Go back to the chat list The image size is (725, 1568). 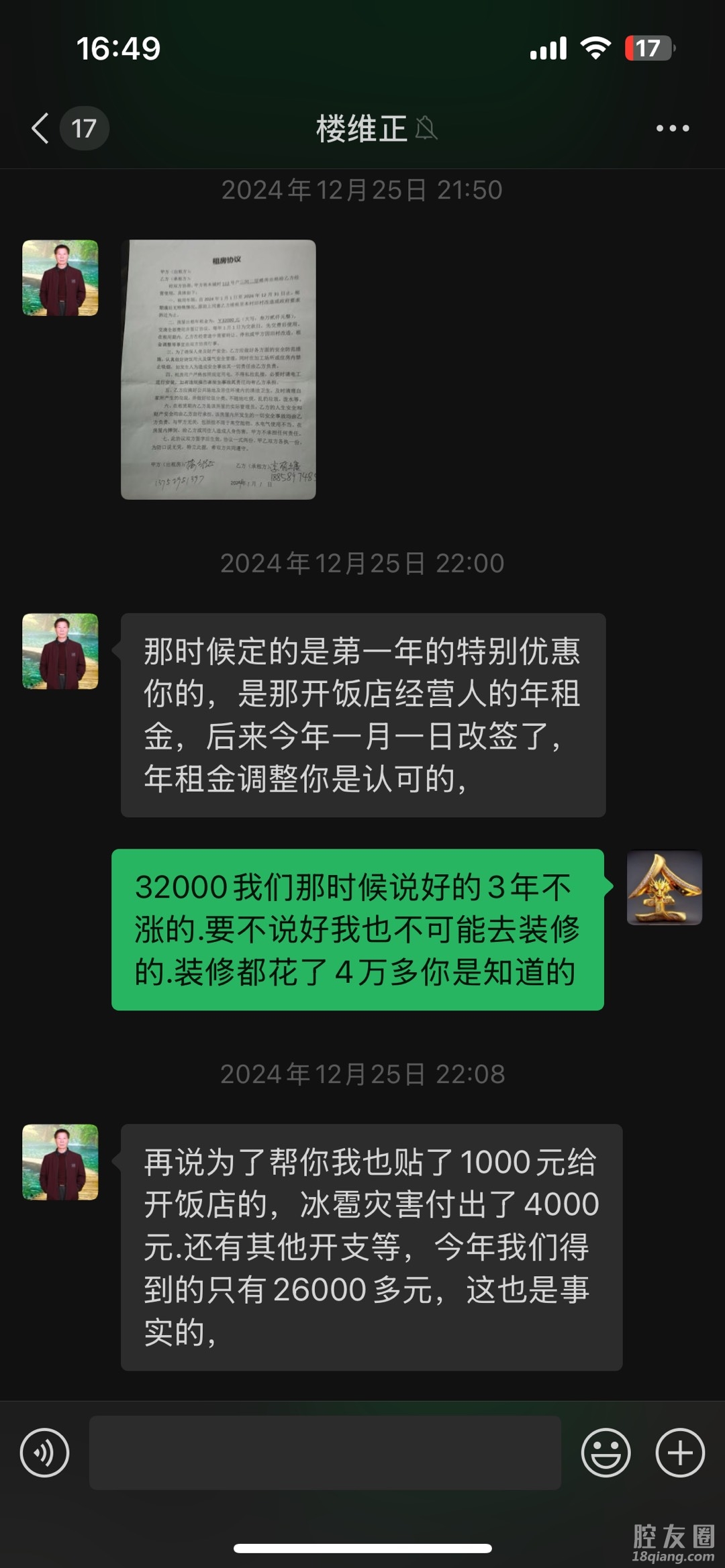click(x=42, y=128)
